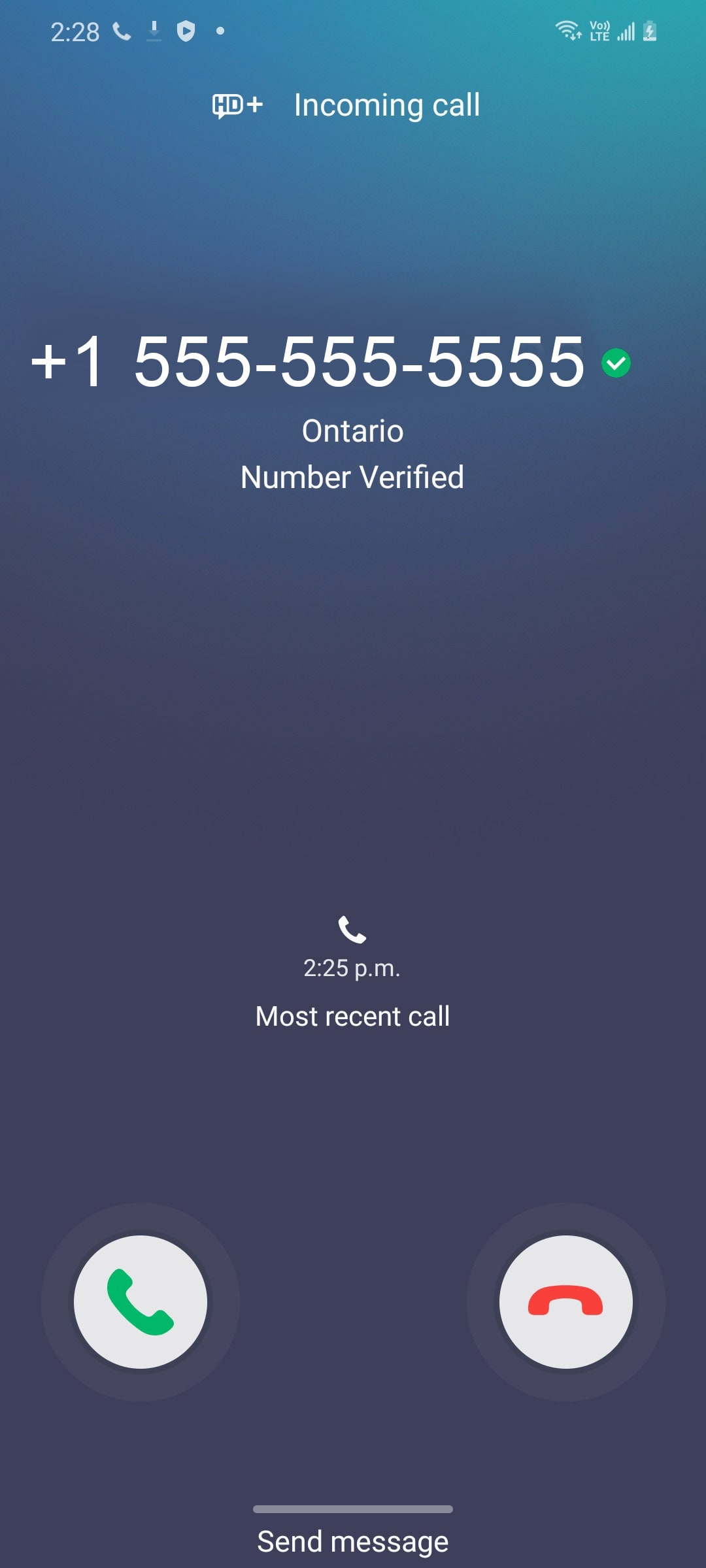Open Send message quick reply

352,1541
